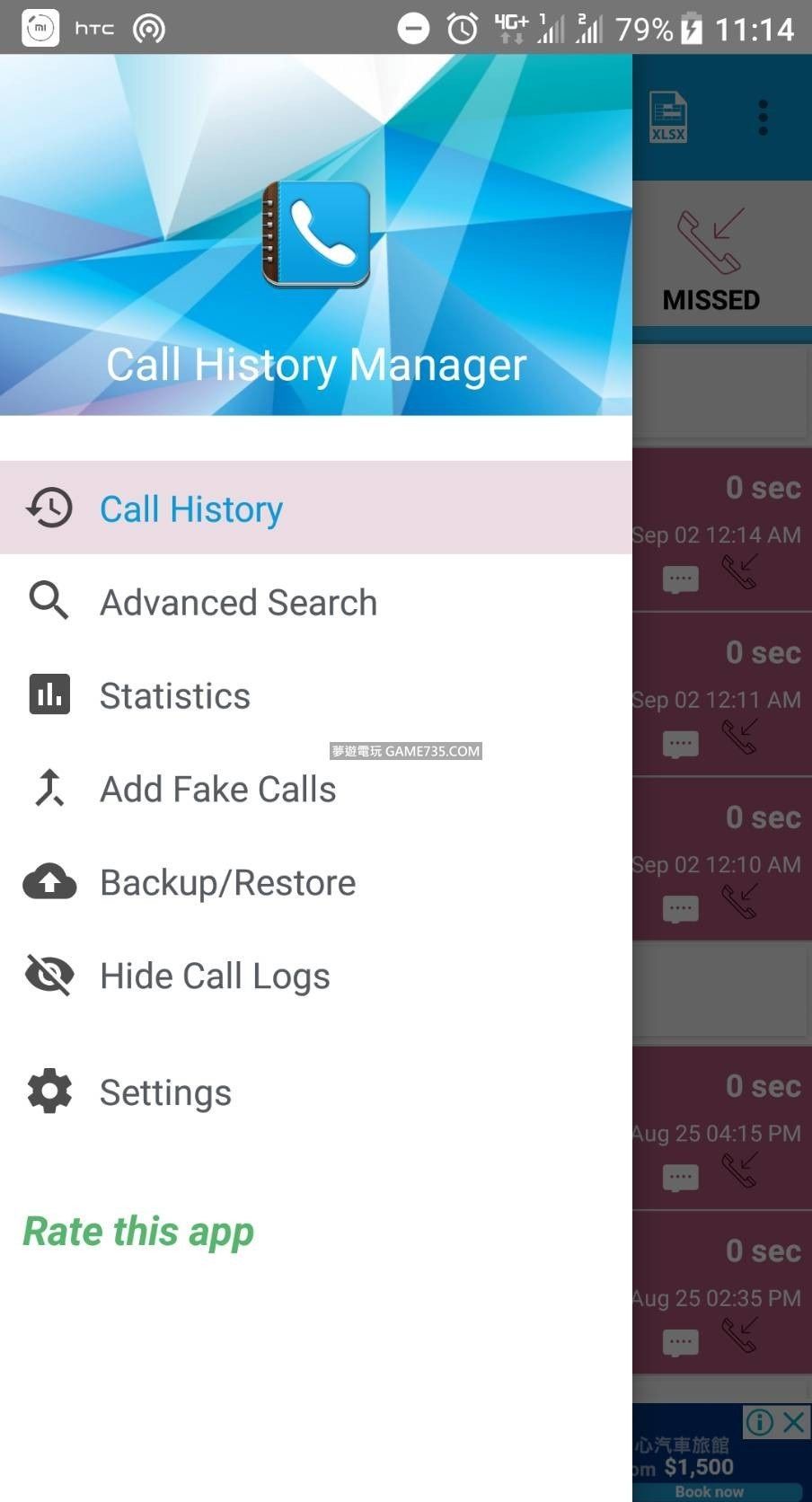The image size is (812, 1502).
Task: Message the caller from Sep 02 12:11 AM
Action: pos(680,744)
